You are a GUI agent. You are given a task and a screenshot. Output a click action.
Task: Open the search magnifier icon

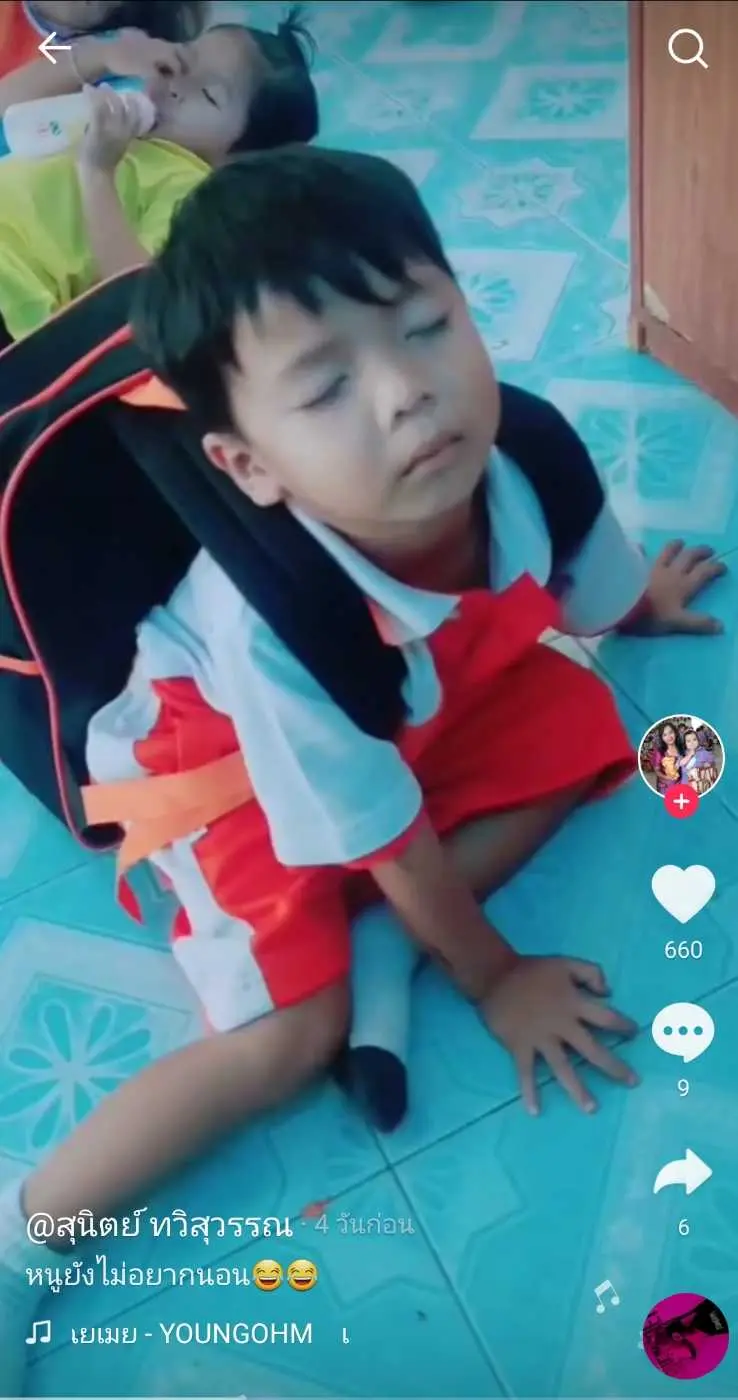(x=687, y=48)
